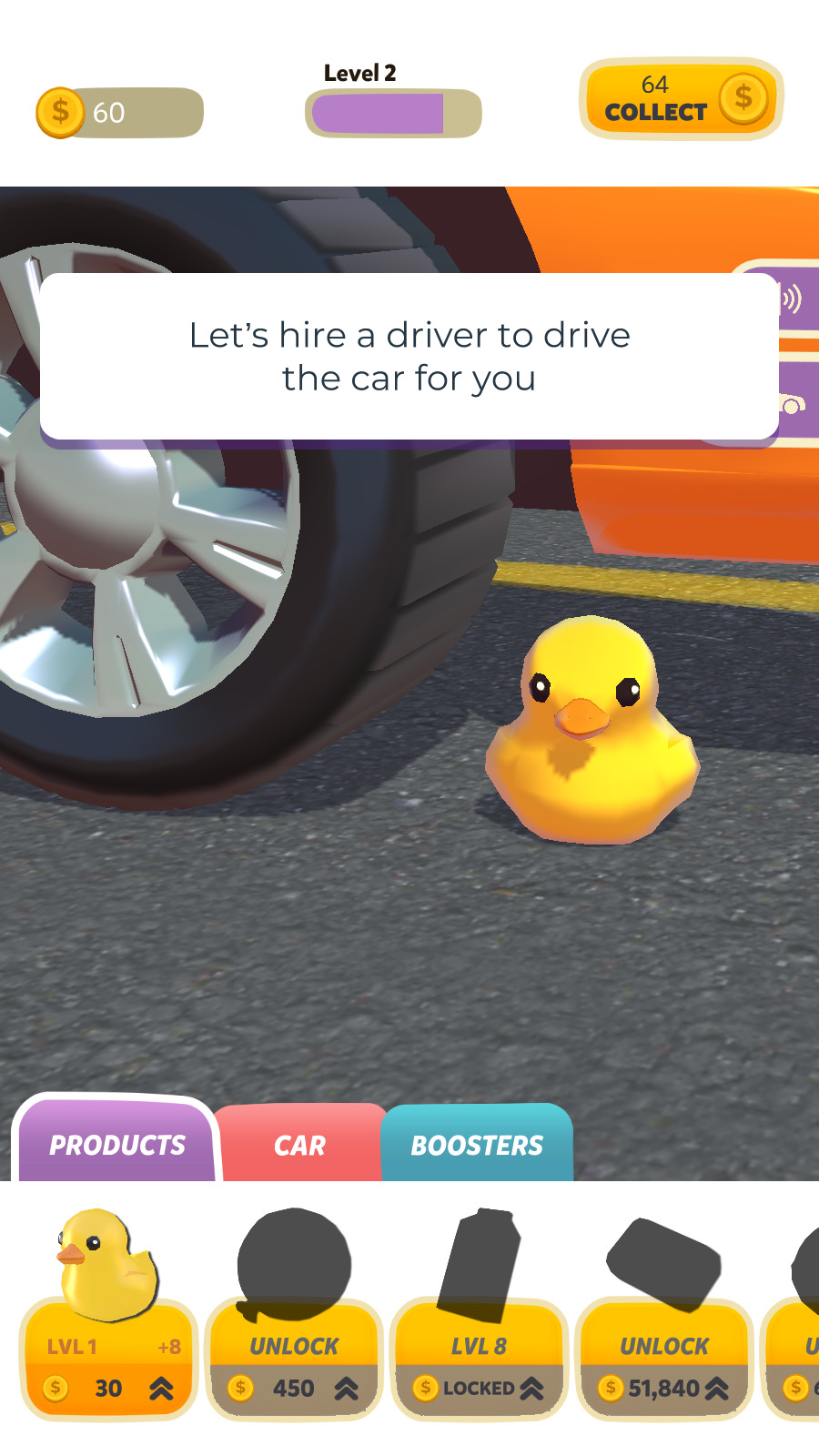819x1456 pixels.
Task: Collect the 64 coins
Action: (x=681, y=99)
